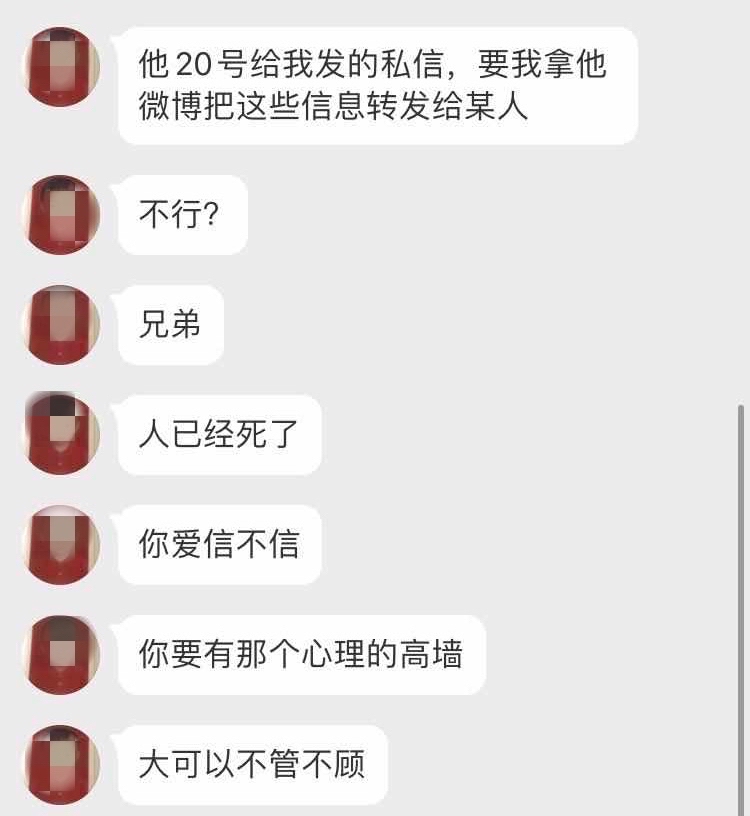Tap the avatar next to '兄弟'

[61, 325]
